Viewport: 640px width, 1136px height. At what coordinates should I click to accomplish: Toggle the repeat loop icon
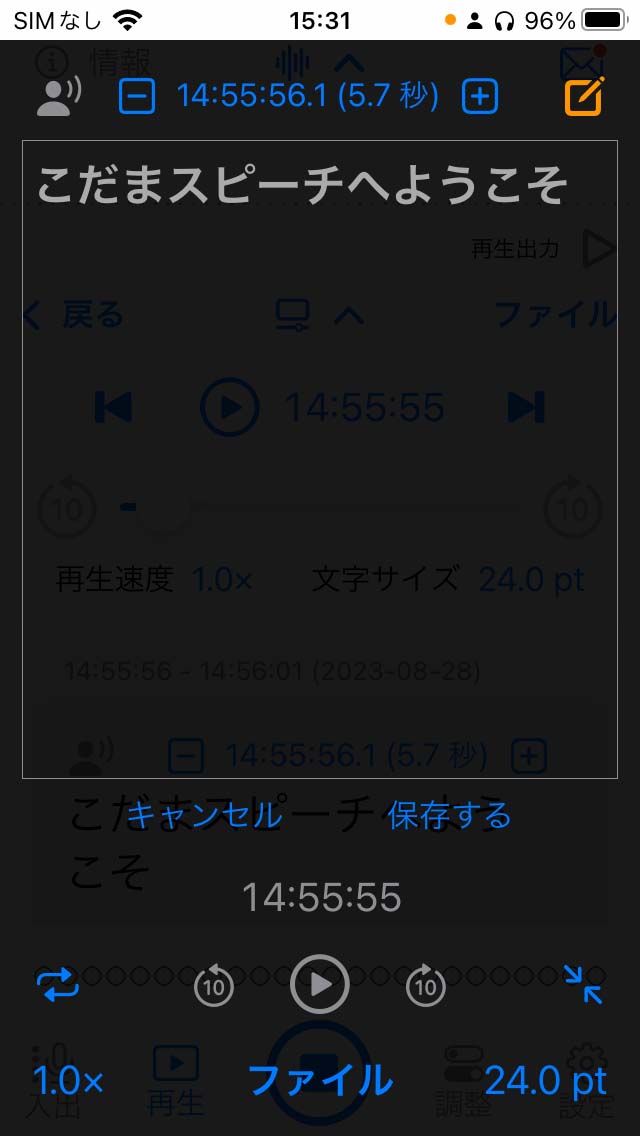tap(57, 985)
